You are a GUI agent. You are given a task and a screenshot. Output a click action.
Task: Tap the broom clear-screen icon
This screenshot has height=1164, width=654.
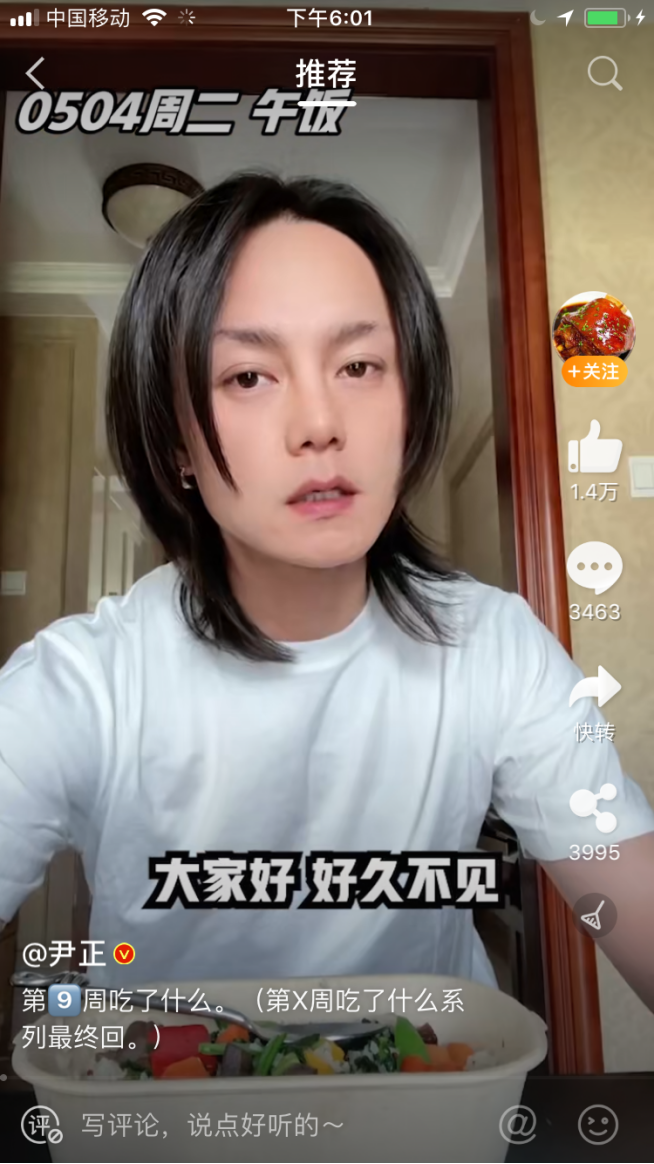(594, 914)
